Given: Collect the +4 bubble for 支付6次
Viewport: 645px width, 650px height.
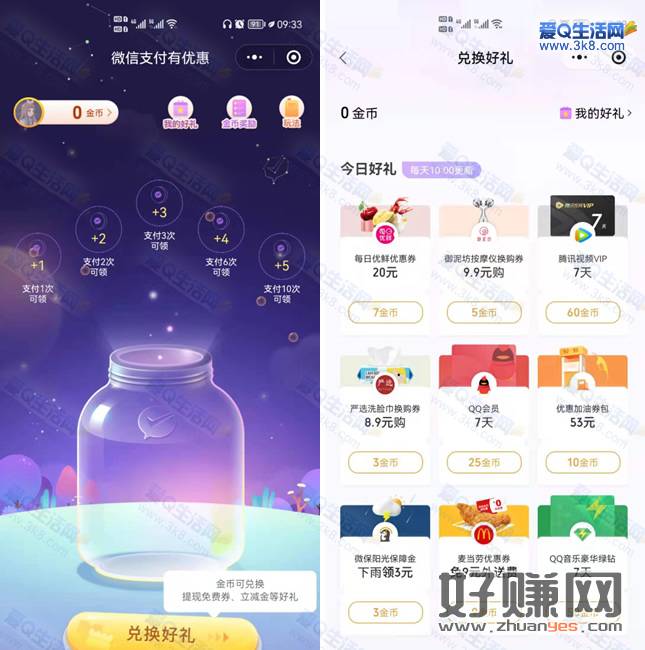Looking at the screenshot, I should click(x=221, y=230).
